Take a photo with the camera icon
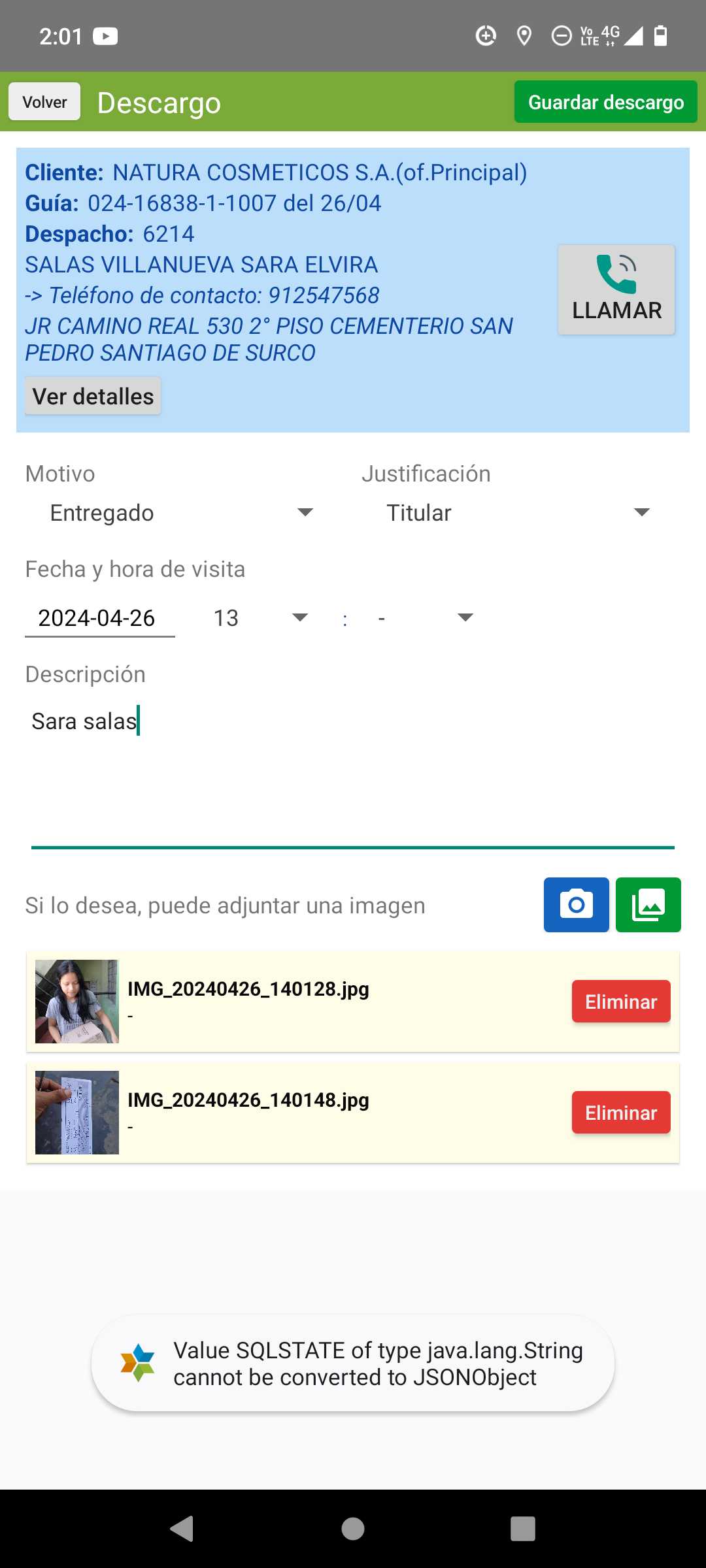Viewport: 706px width, 1568px height. (576, 905)
